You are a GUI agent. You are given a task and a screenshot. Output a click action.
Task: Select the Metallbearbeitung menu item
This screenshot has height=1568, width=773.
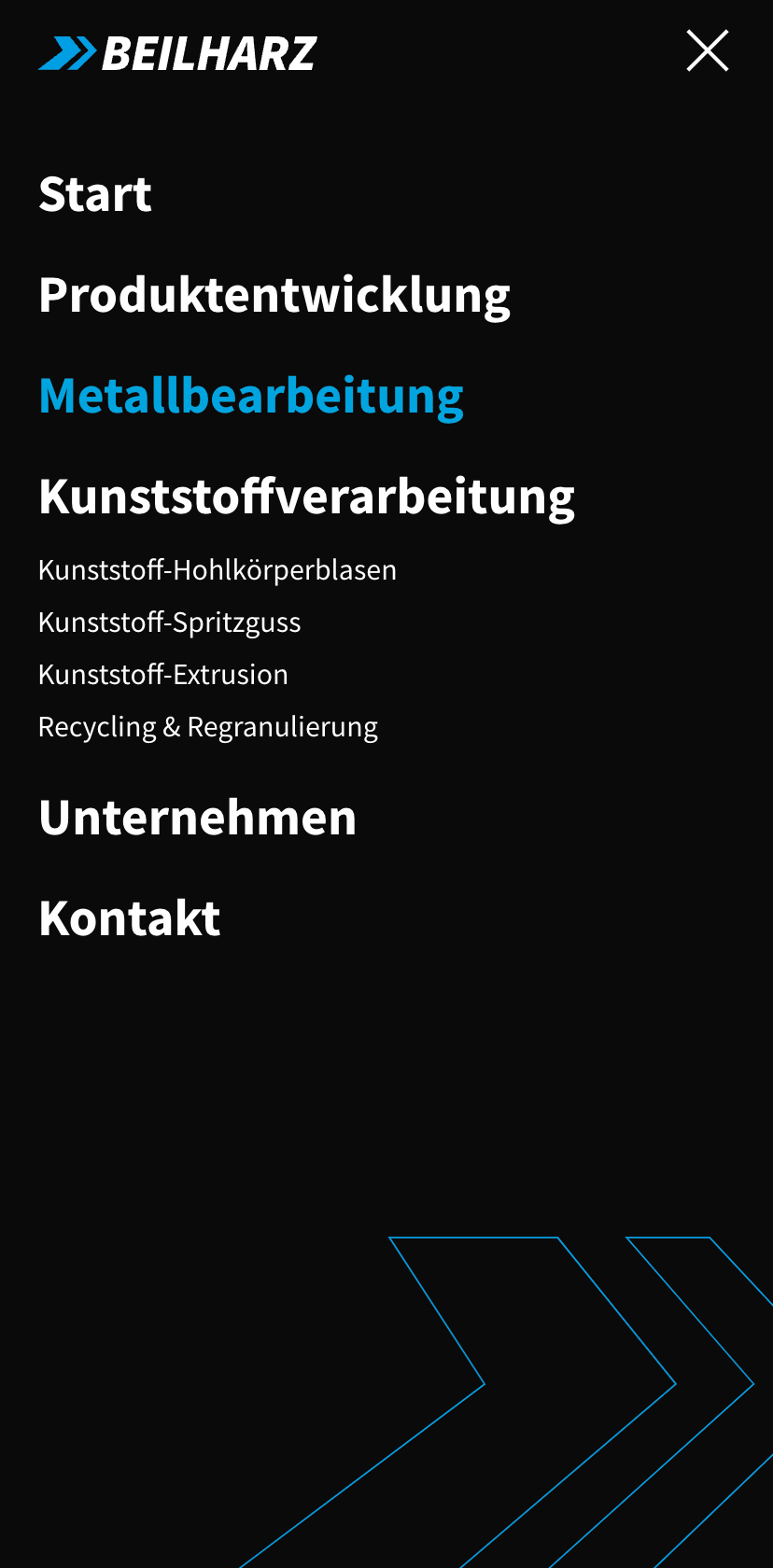point(251,396)
